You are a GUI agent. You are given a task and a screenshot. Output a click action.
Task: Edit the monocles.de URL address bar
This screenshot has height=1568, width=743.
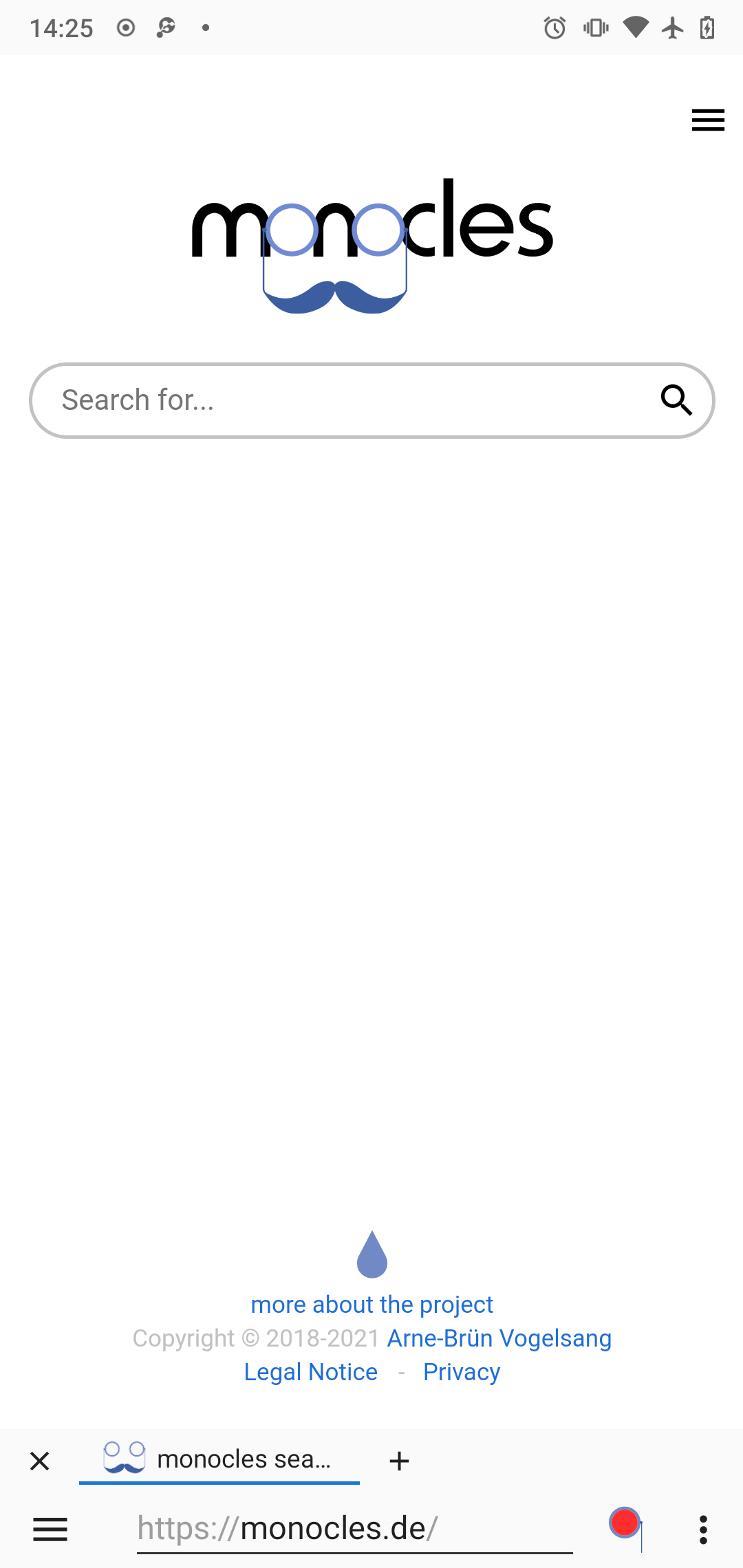tap(354, 1529)
